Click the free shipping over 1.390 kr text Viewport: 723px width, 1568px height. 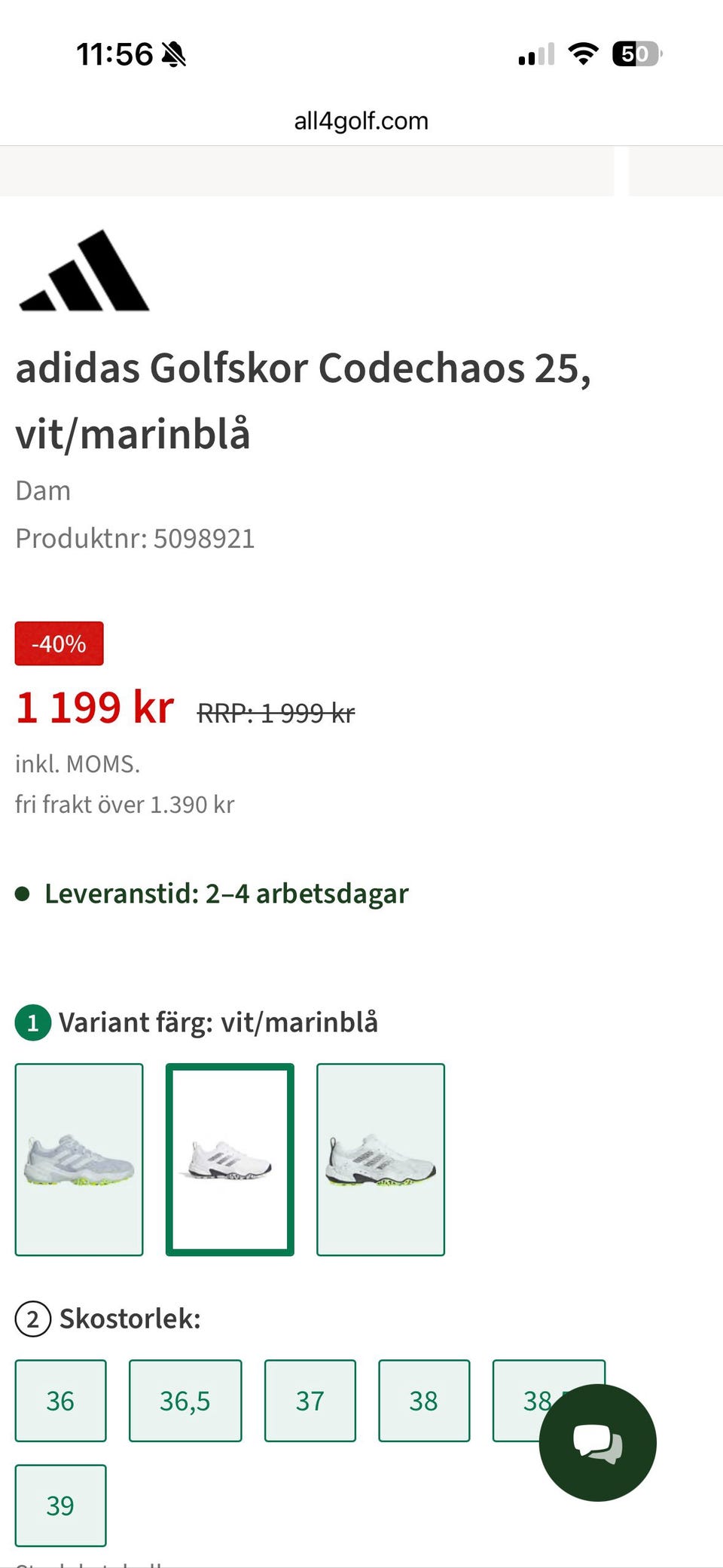tap(124, 803)
